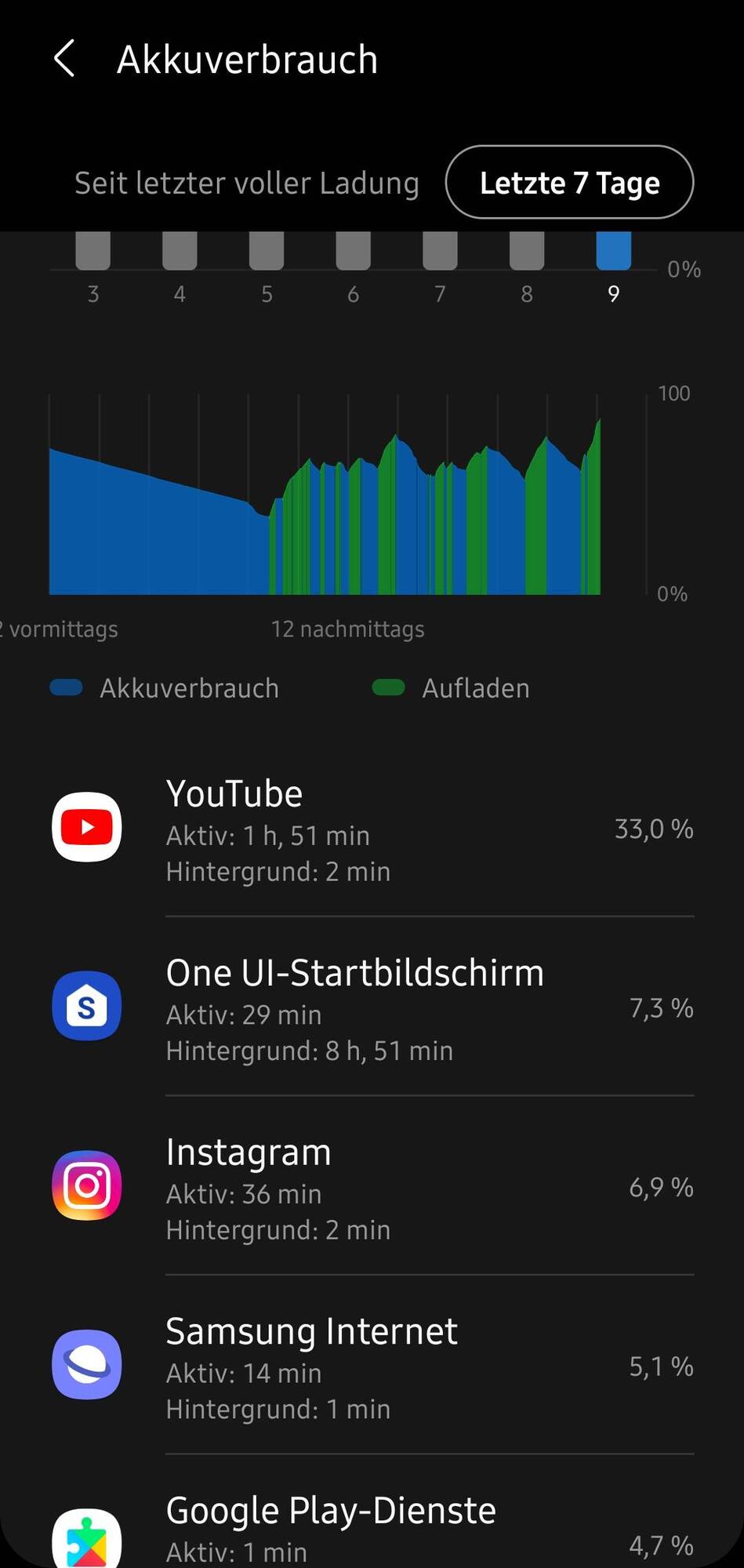Image resolution: width=744 pixels, height=1568 pixels.
Task: Switch to Seit letzter voller Ladung
Action: pyautogui.click(x=246, y=183)
